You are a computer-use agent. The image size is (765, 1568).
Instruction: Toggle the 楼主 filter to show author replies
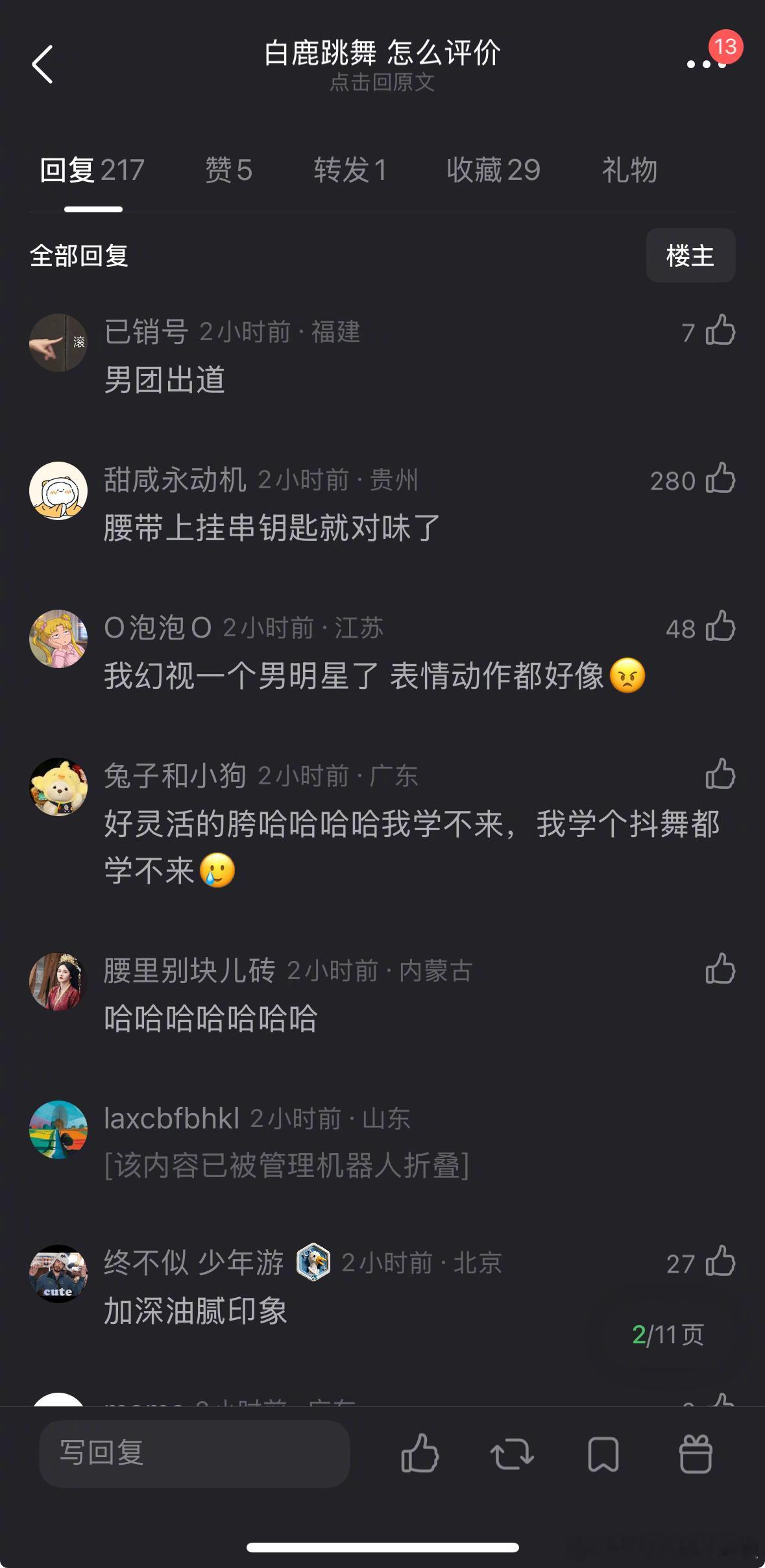690,256
